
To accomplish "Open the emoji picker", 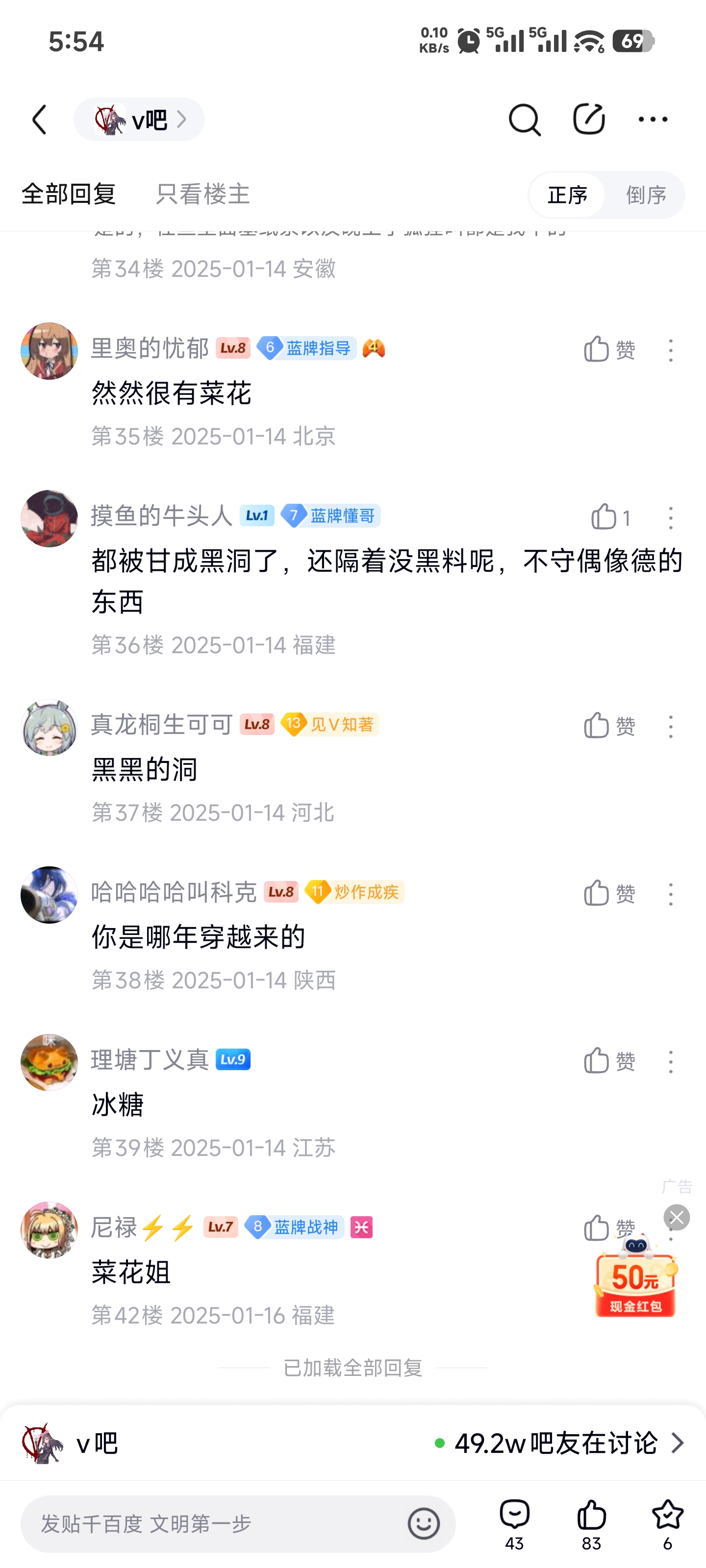I will point(424,1523).
